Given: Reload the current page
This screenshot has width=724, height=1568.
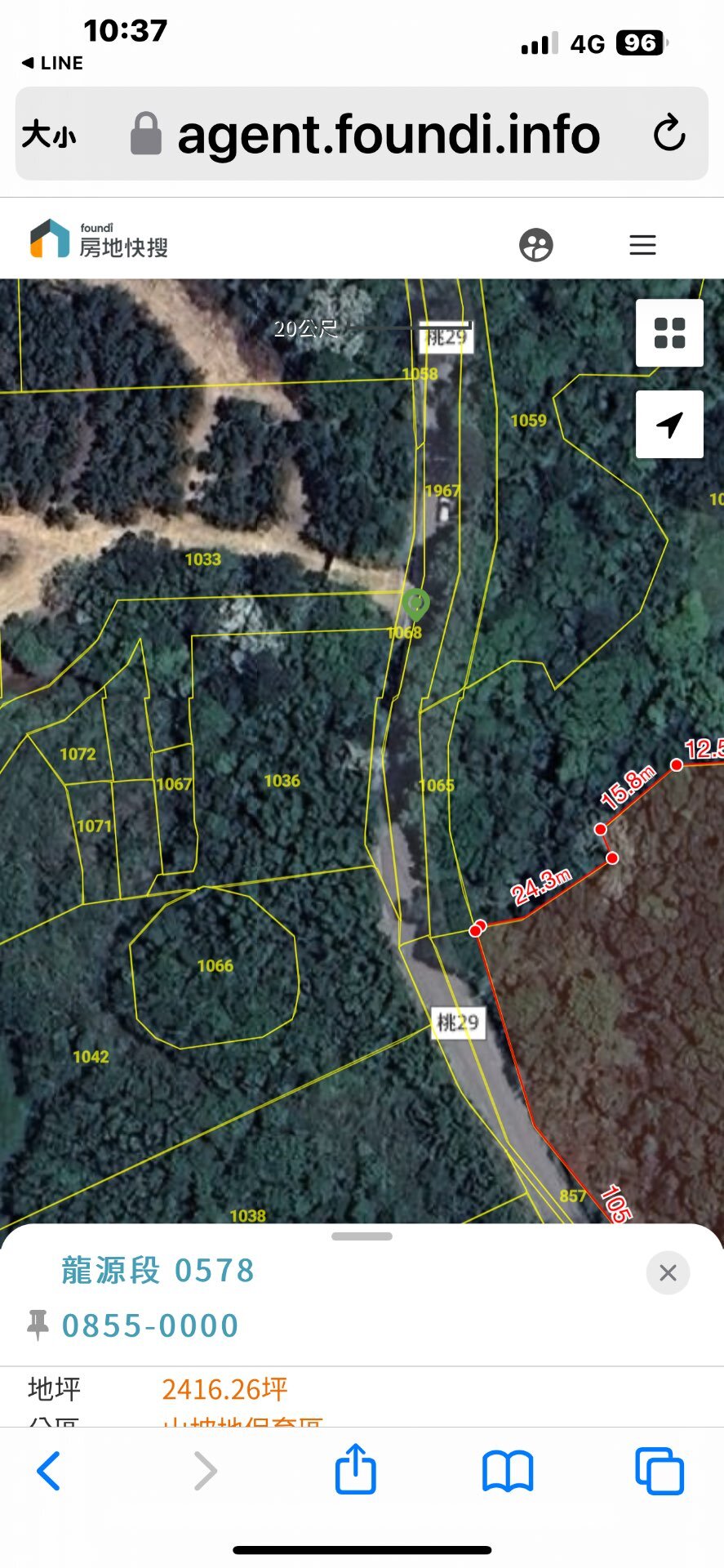Looking at the screenshot, I should 669,134.
